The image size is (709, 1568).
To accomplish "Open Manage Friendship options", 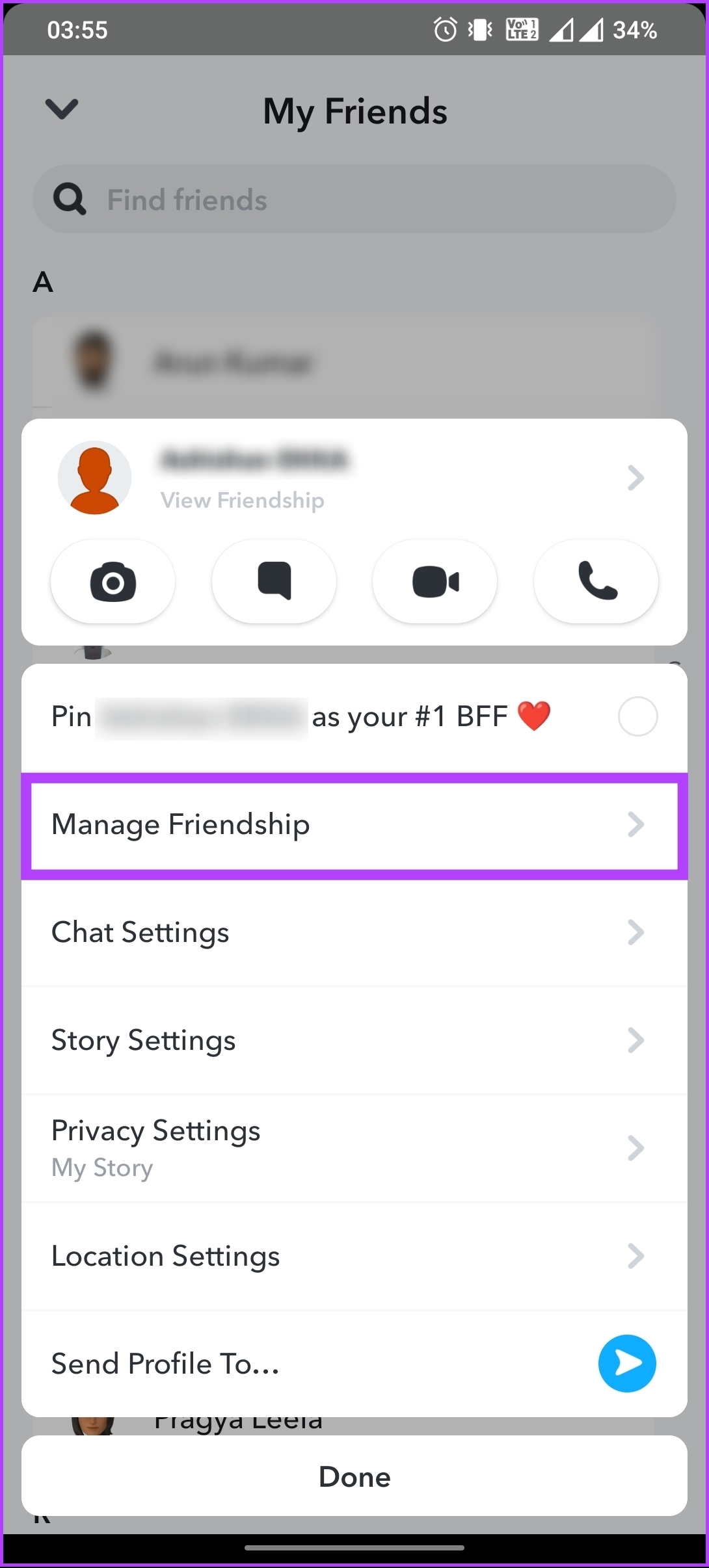I will pos(354,825).
